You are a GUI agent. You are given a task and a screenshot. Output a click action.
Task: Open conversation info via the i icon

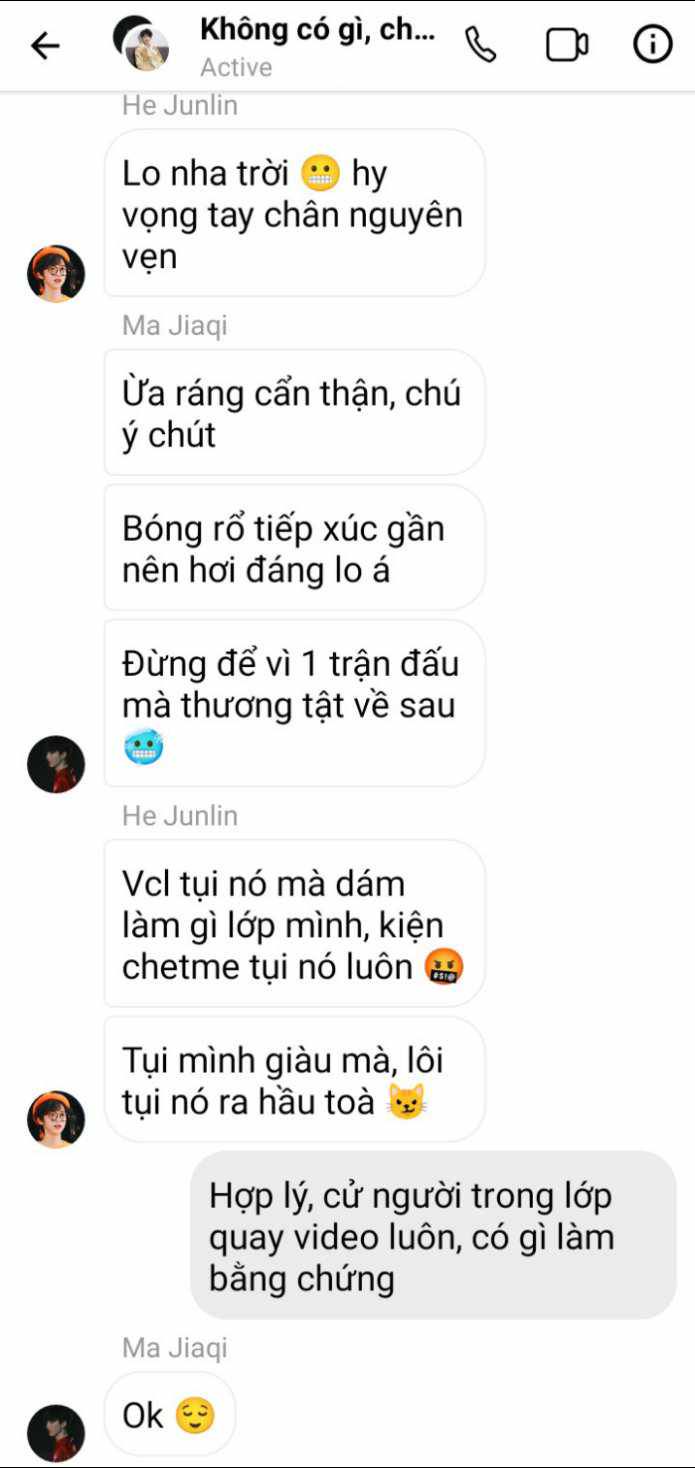(653, 44)
